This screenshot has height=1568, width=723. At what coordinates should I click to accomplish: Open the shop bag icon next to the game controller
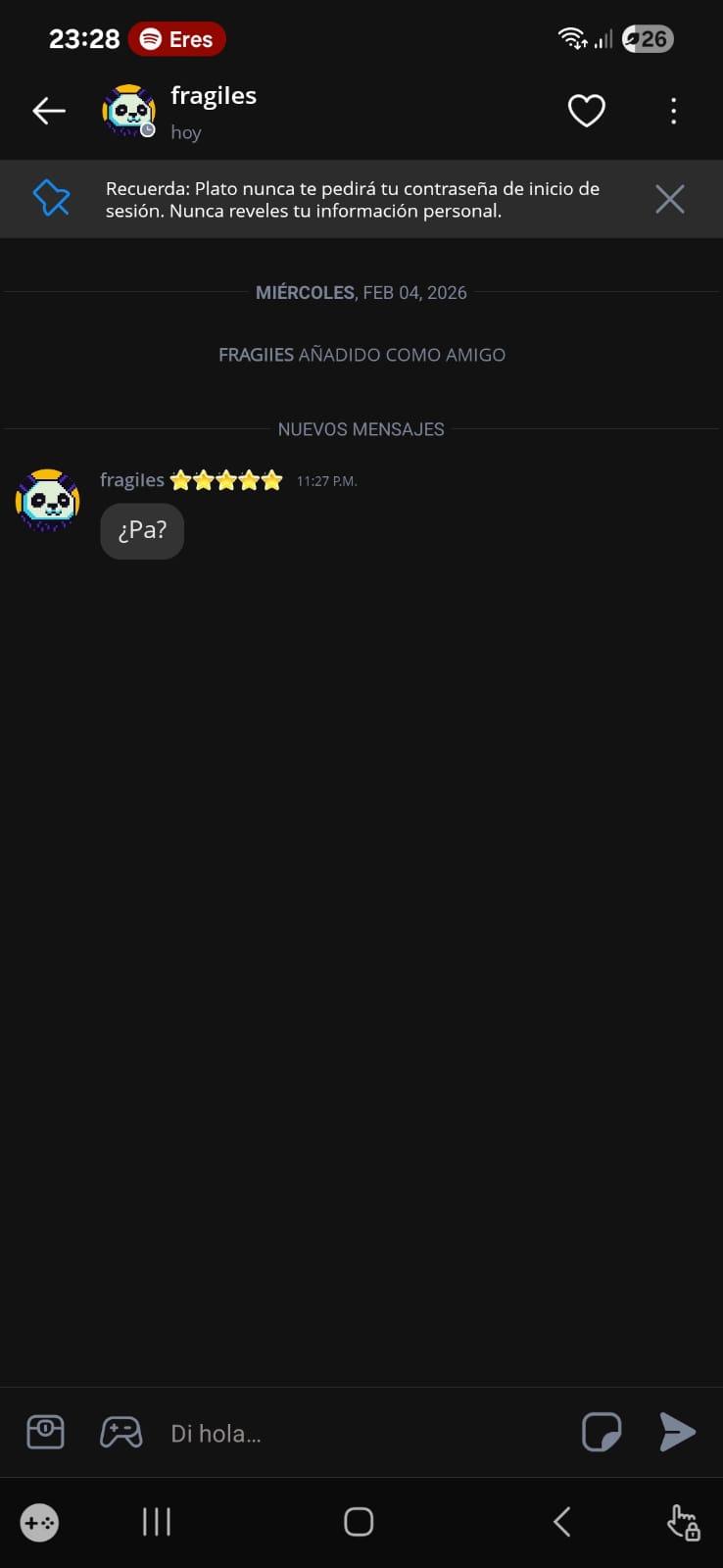pyautogui.click(x=45, y=1432)
